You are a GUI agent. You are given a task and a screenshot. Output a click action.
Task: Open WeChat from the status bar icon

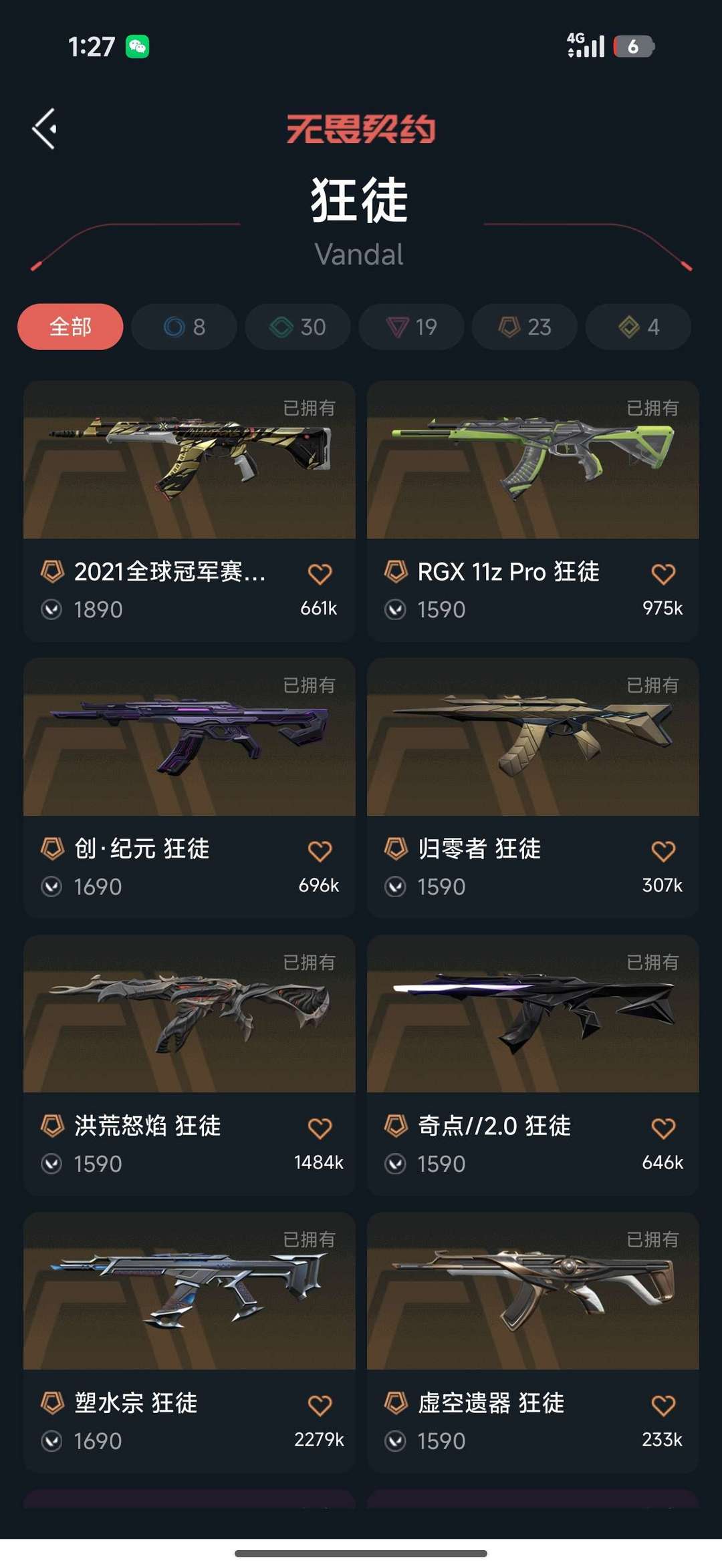tap(137, 47)
